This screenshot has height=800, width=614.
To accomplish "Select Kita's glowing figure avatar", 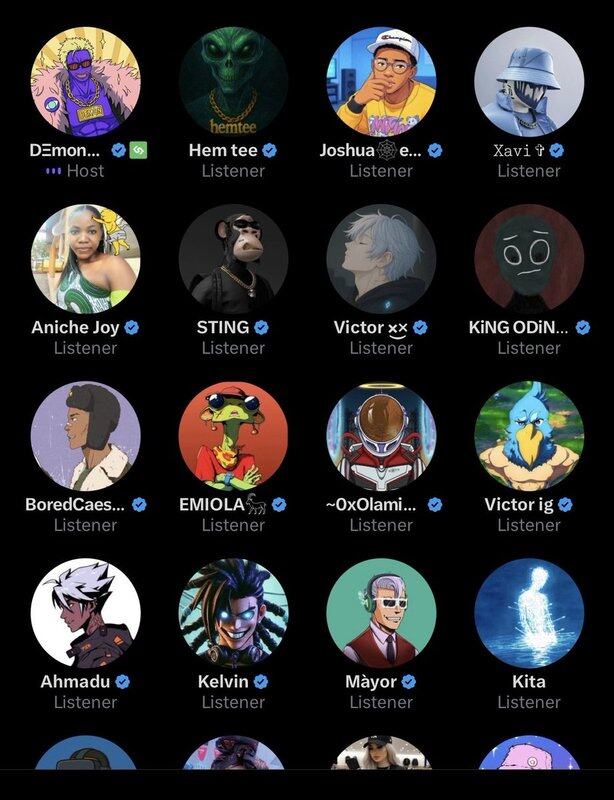I will [x=529, y=612].
